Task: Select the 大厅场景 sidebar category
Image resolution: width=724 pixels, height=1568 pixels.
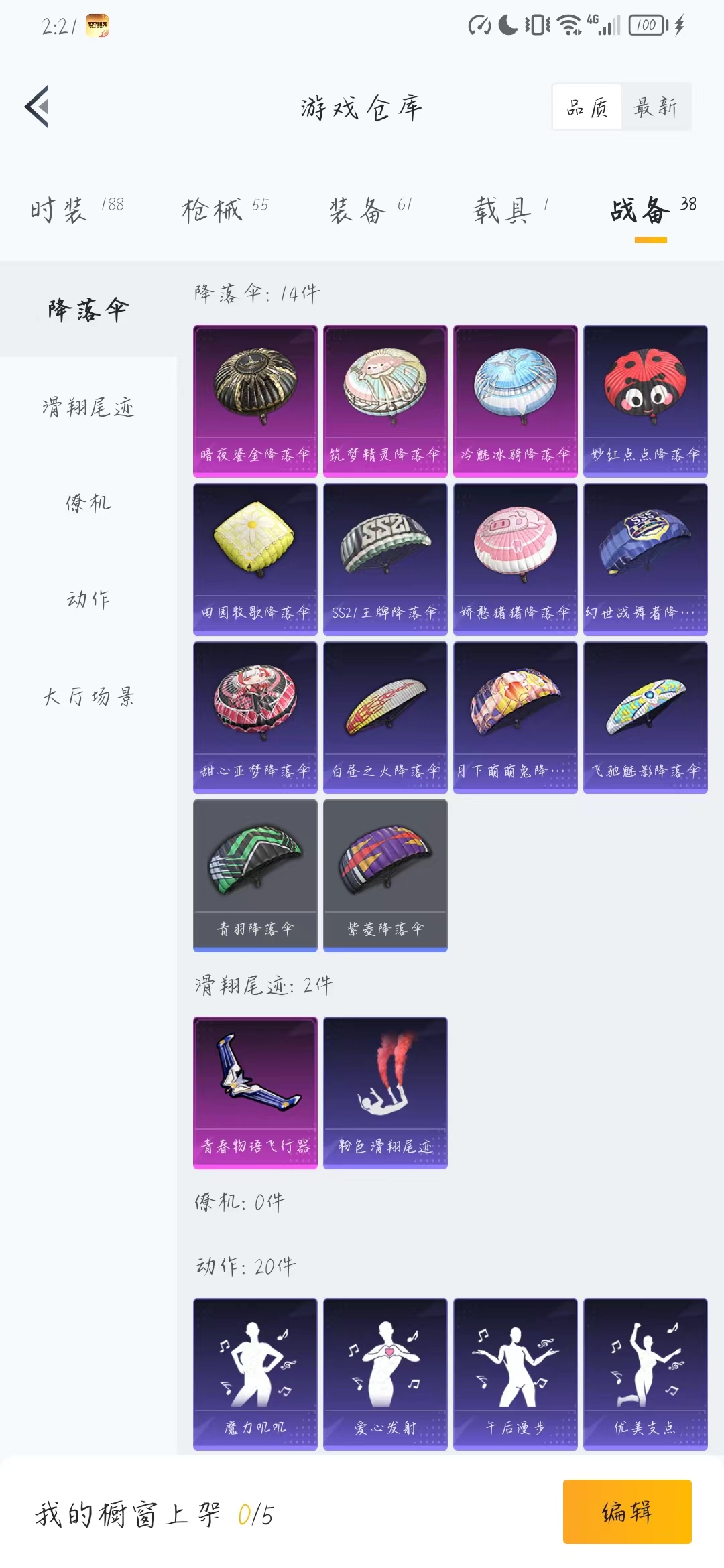Action: click(x=88, y=696)
